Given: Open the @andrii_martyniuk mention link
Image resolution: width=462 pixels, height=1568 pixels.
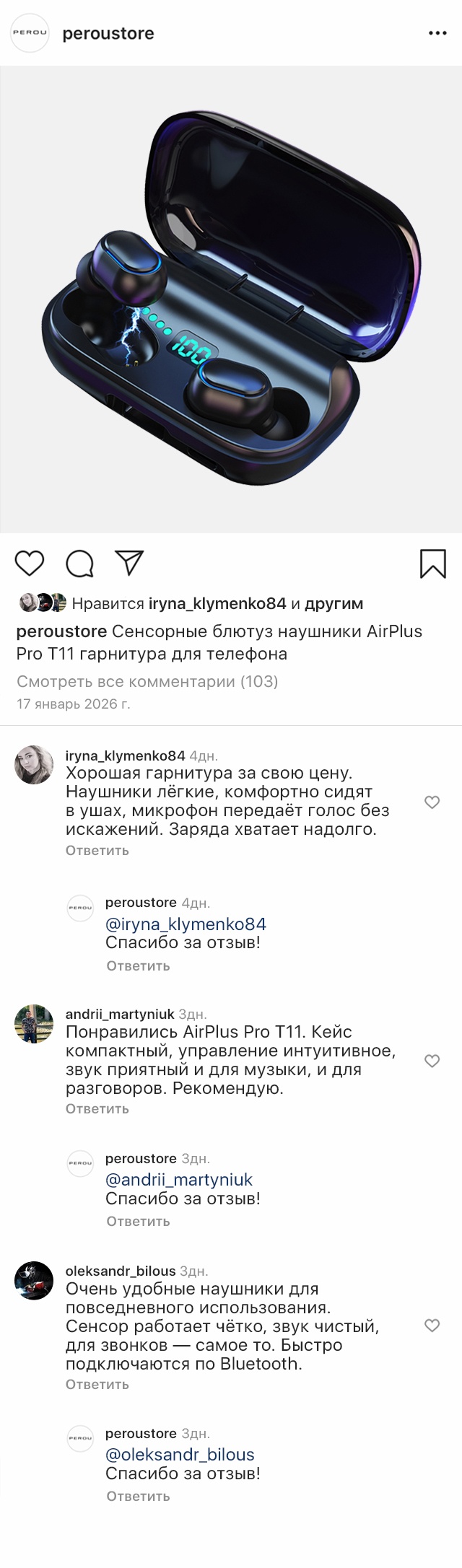Looking at the screenshot, I should (179, 1179).
